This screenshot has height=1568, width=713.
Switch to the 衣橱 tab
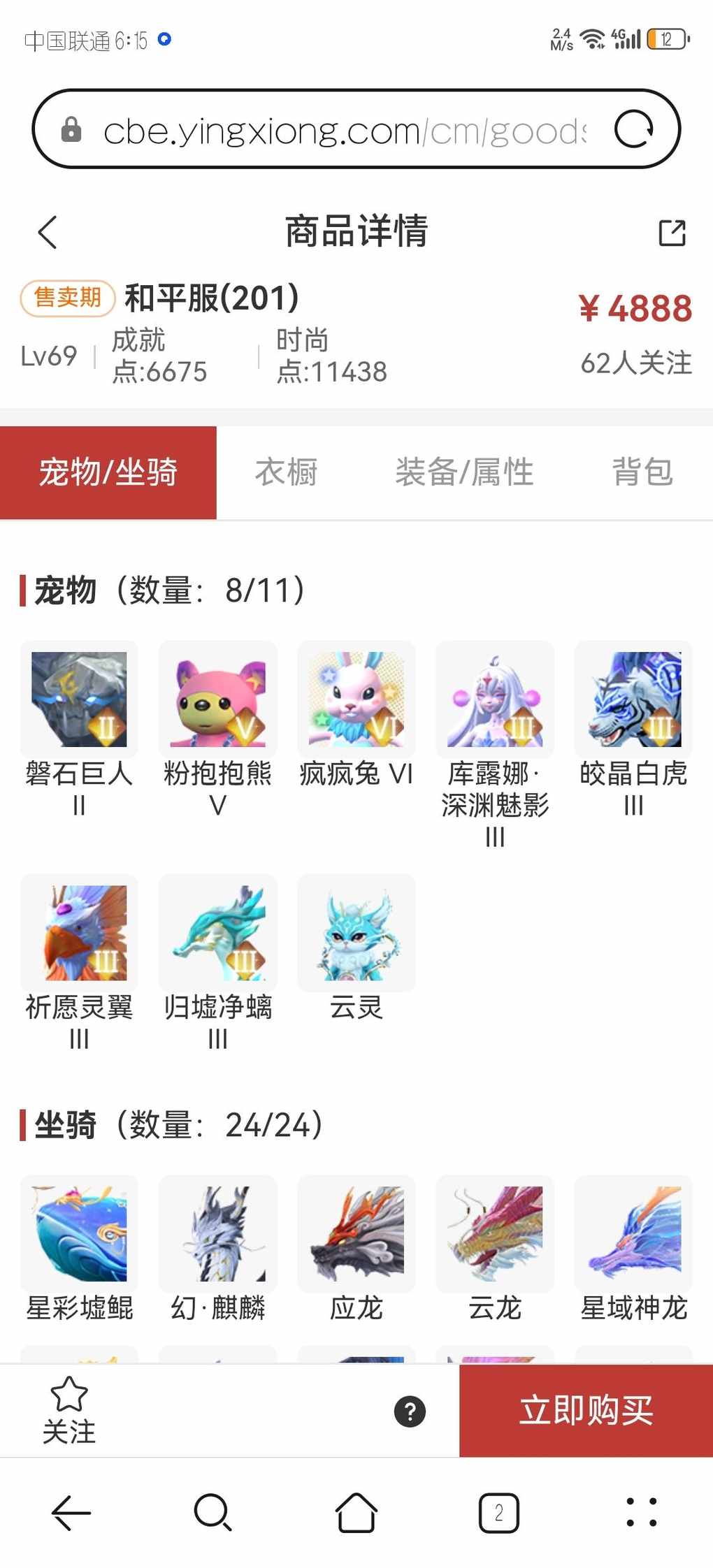(286, 472)
